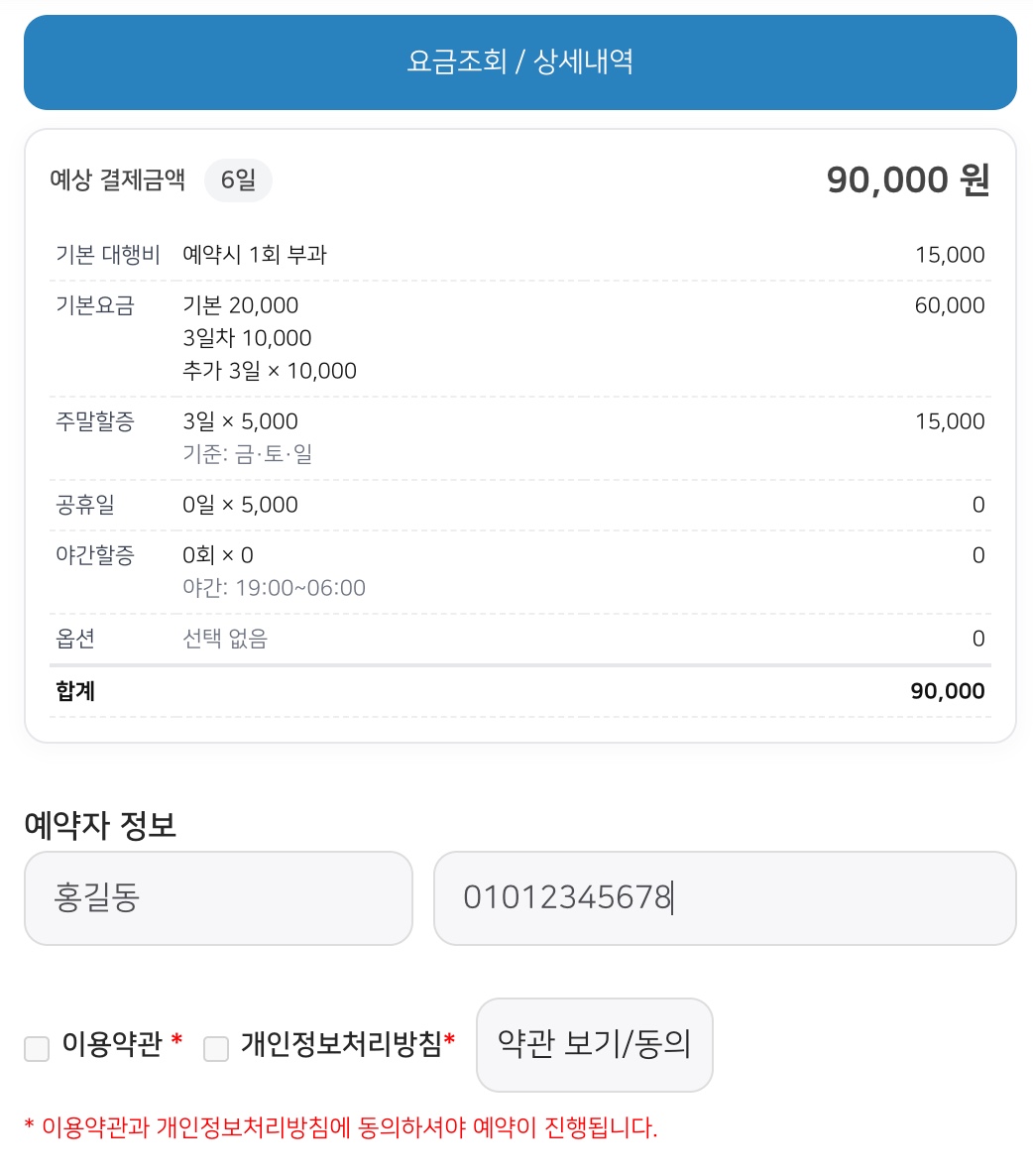Click the 약관 보기/동의 button

(594, 1045)
